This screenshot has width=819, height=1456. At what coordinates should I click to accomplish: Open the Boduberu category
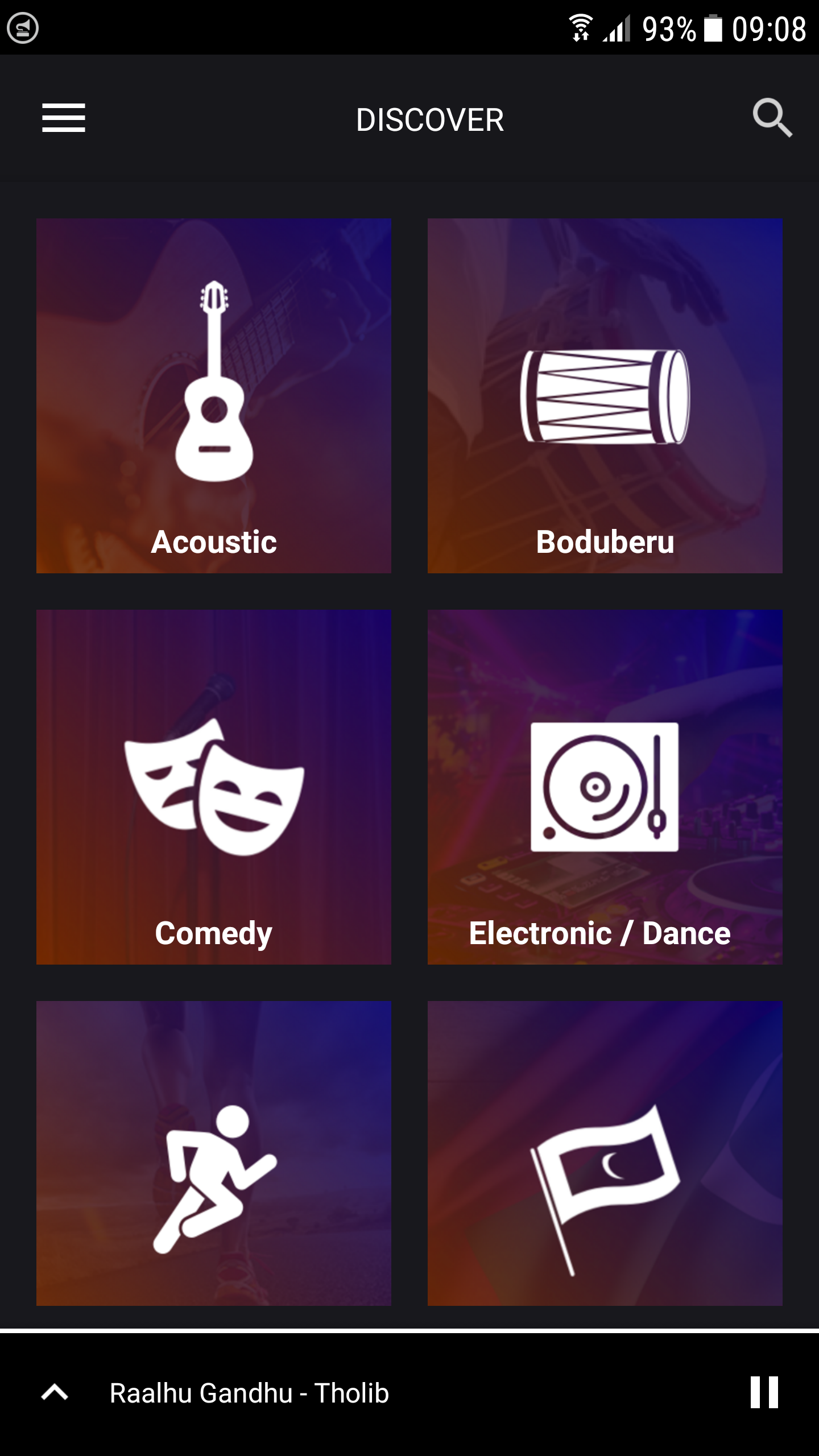click(605, 396)
